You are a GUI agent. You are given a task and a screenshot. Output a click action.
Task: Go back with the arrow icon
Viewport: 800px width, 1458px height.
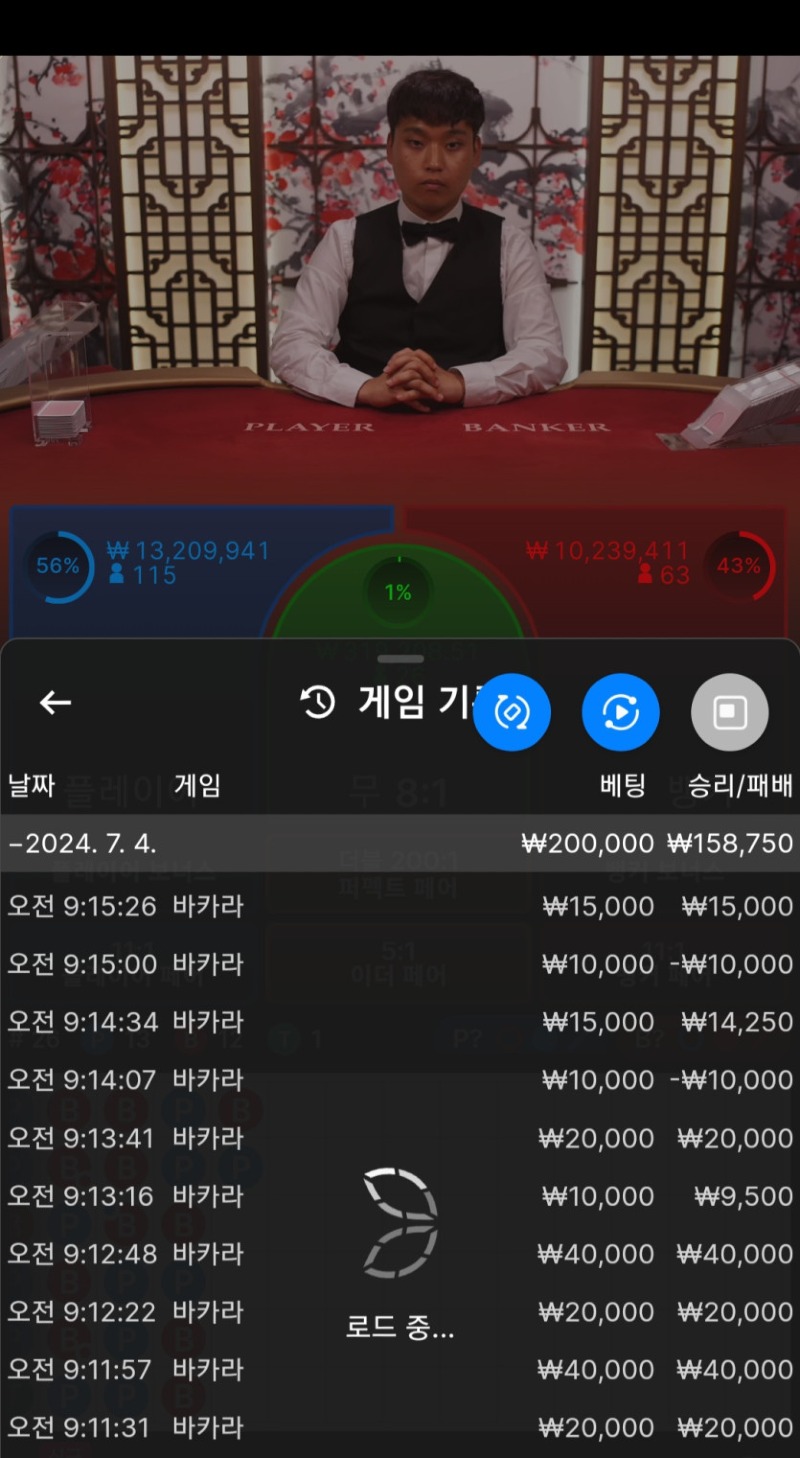click(55, 703)
